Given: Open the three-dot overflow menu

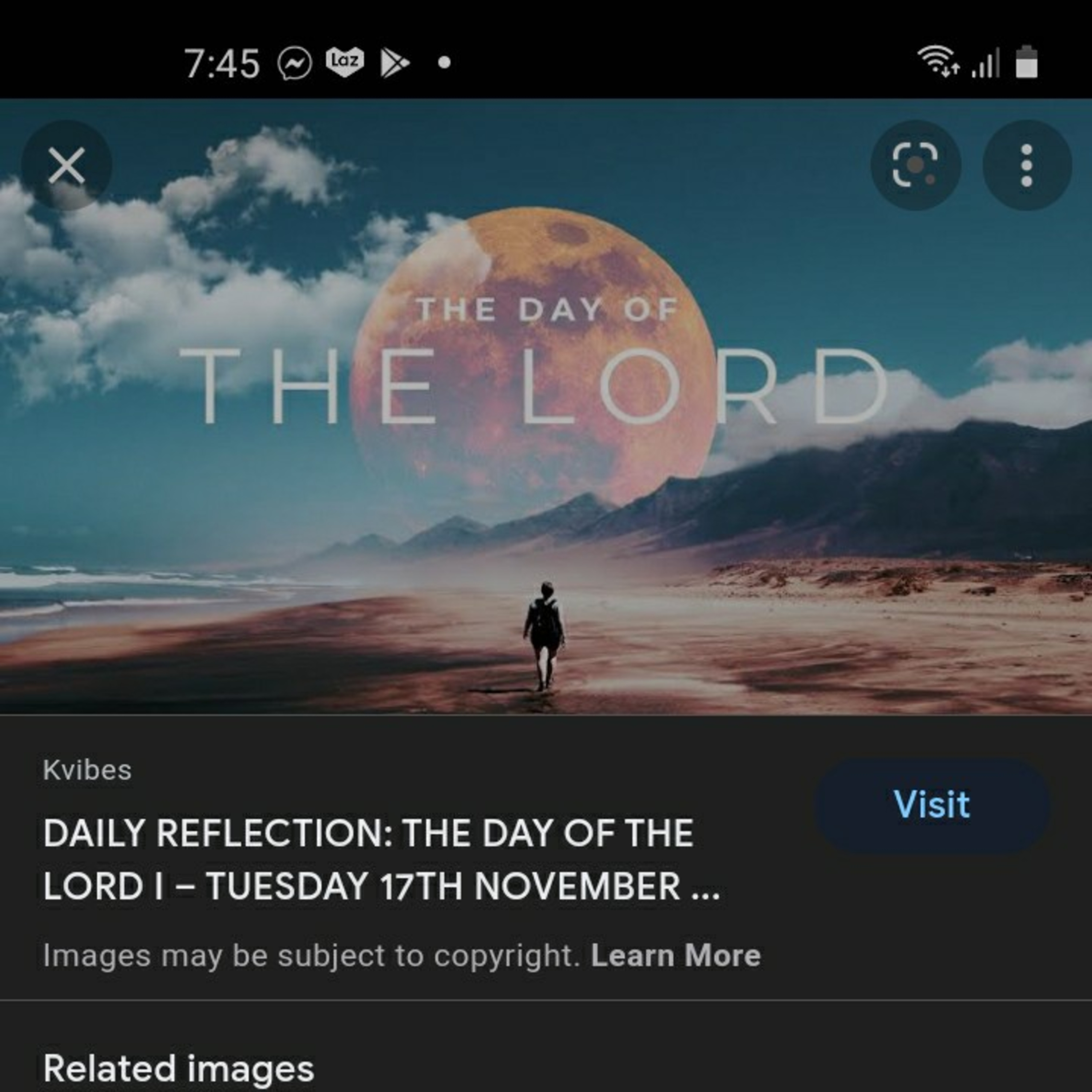Looking at the screenshot, I should click(1027, 166).
